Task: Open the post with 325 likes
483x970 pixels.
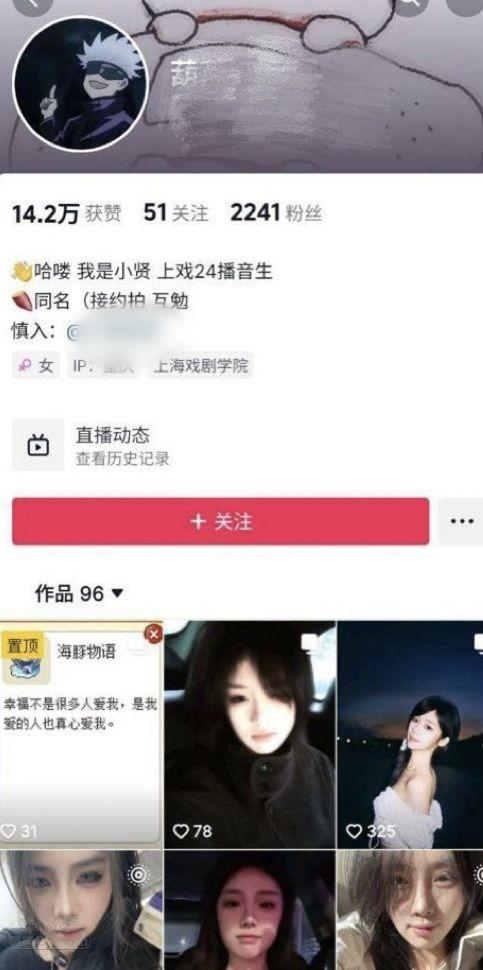Action: (x=411, y=734)
